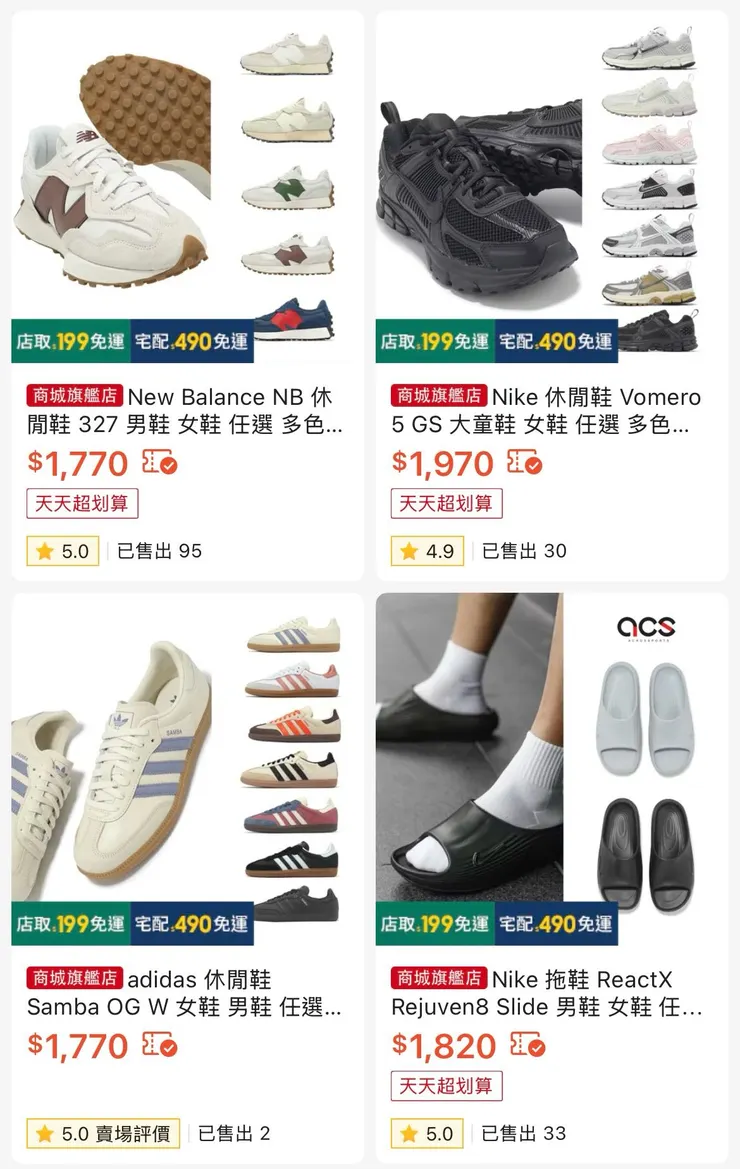The width and height of the screenshot is (740, 1169).
Task: Open the Nike Vomero 5 GS product card
Action: [551, 411]
